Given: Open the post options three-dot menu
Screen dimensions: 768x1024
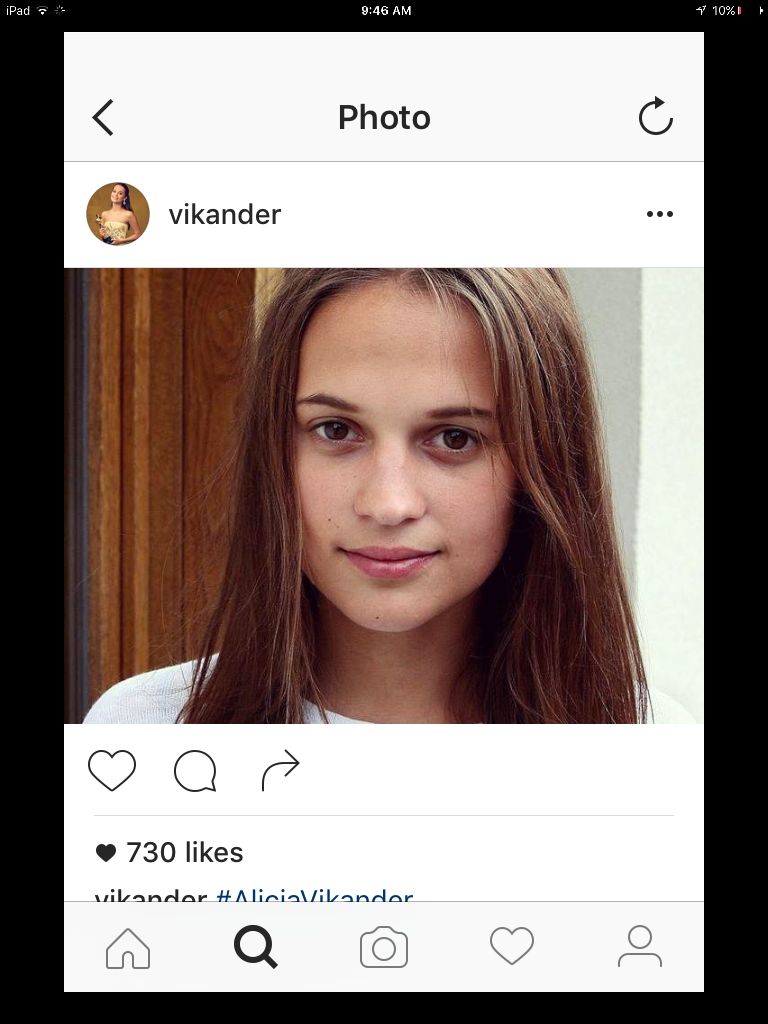Looking at the screenshot, I should point(659,214).
